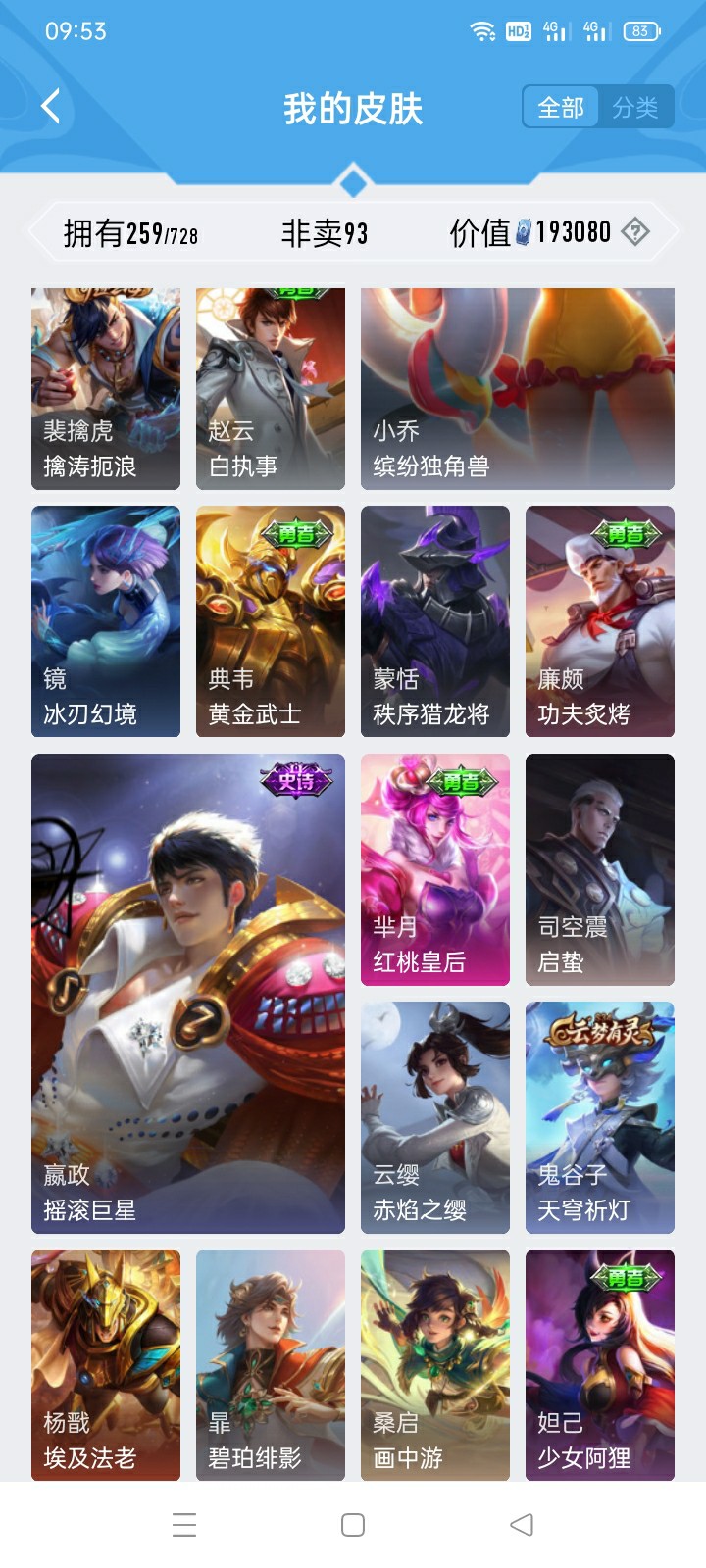Open 蒙恬 秩序猎龙将 skin

435,621
